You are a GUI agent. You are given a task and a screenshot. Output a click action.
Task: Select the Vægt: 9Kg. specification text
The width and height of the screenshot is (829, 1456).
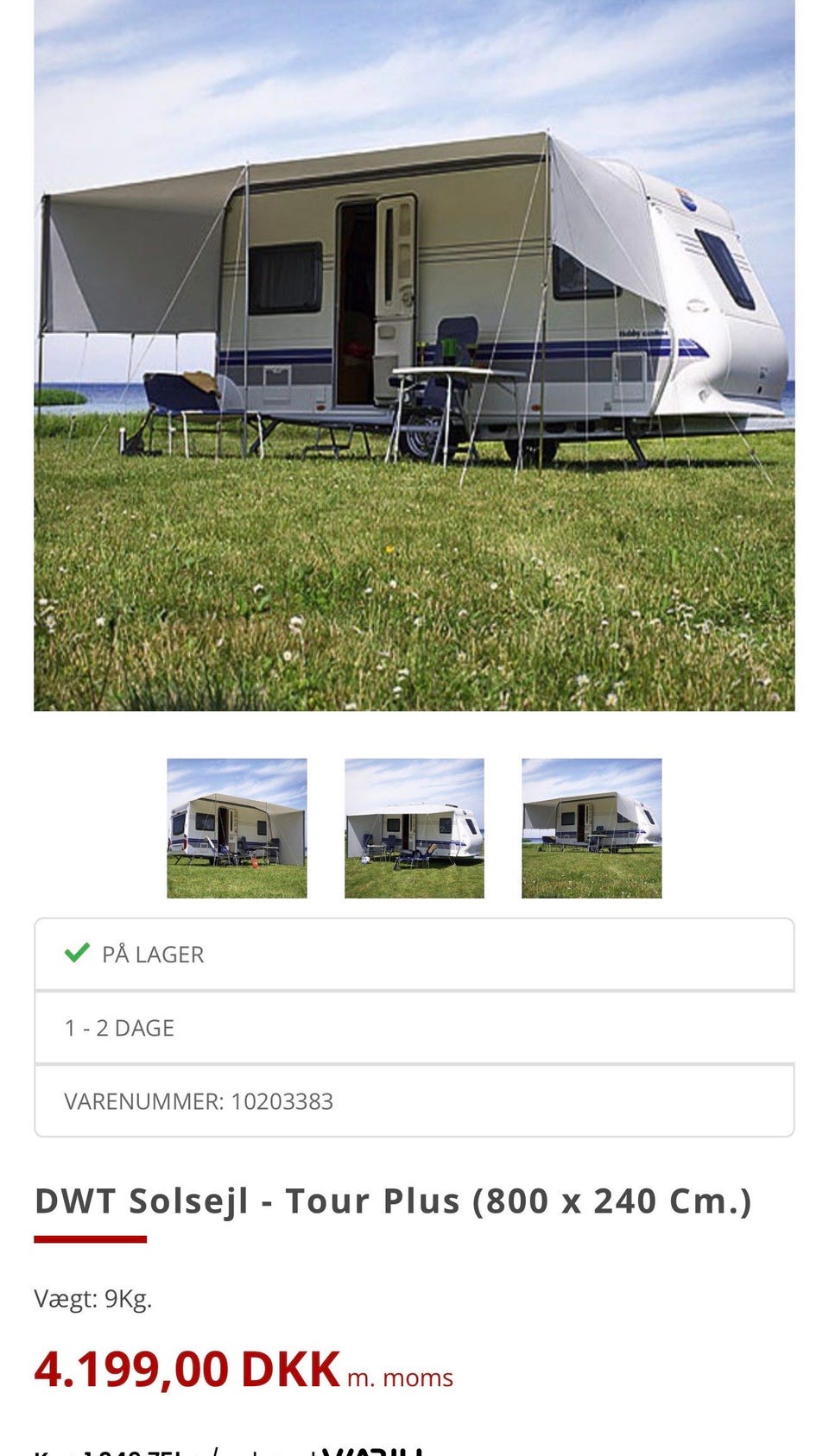(x=95, y=1299)
